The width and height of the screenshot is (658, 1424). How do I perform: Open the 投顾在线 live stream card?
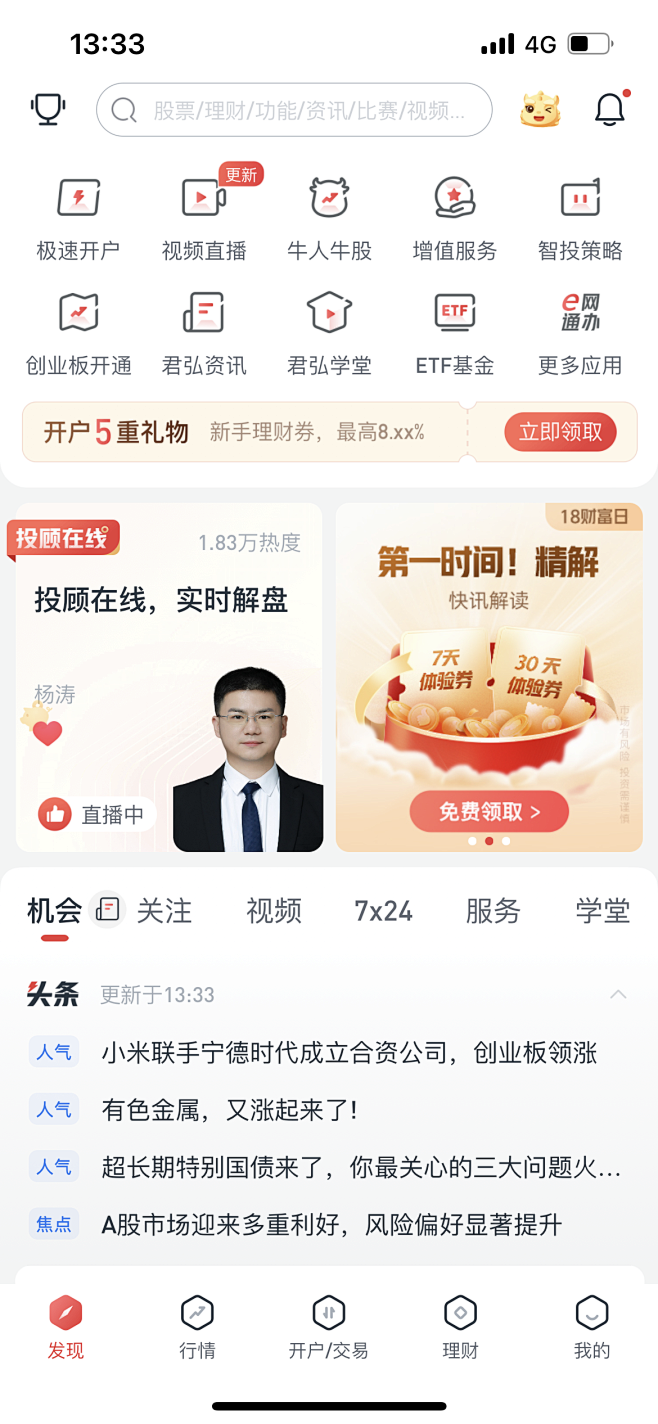coord(169,677)
